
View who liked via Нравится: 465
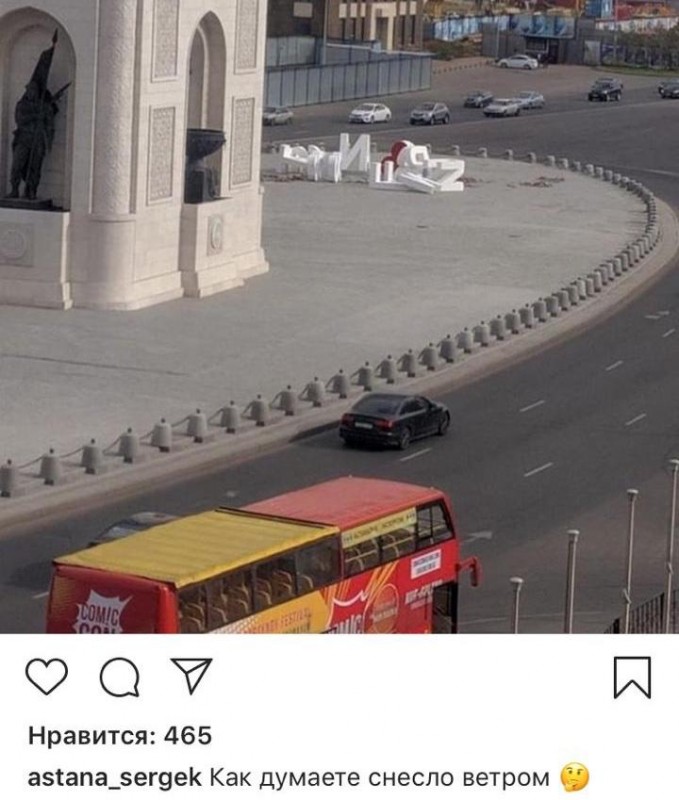[120, 737]
